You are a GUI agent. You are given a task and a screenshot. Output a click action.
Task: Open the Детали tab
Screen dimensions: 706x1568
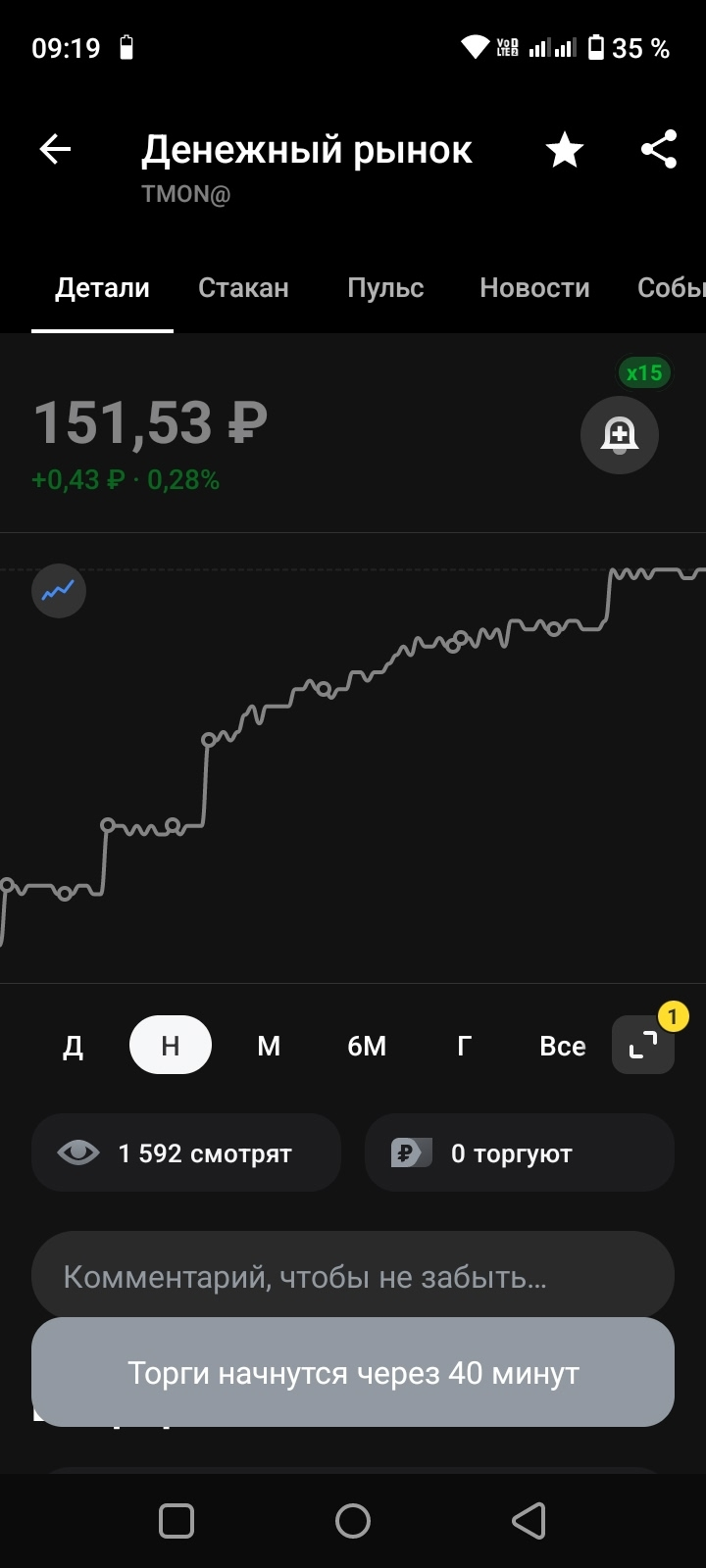[x=102, y=288]
